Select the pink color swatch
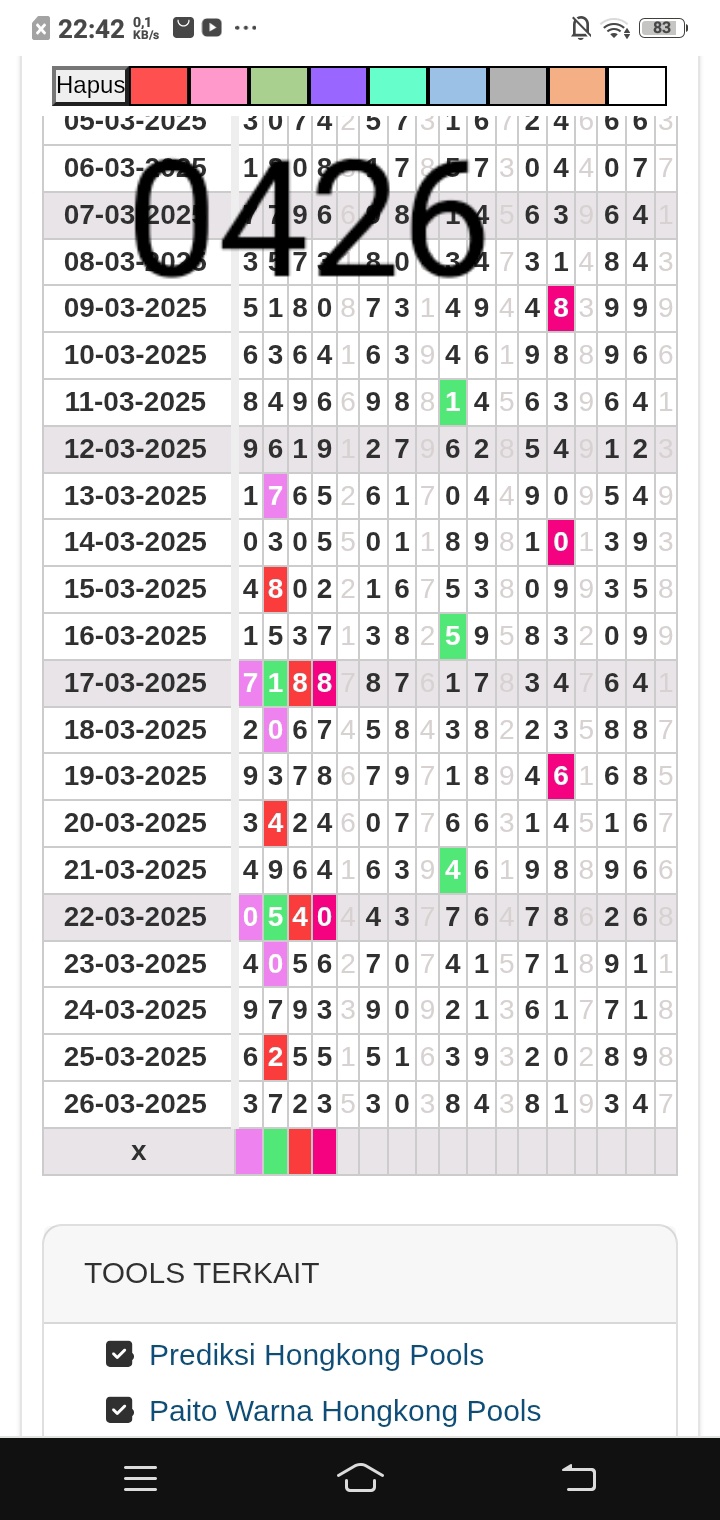This screenshot has height=1520, width=720. [219, 86]
